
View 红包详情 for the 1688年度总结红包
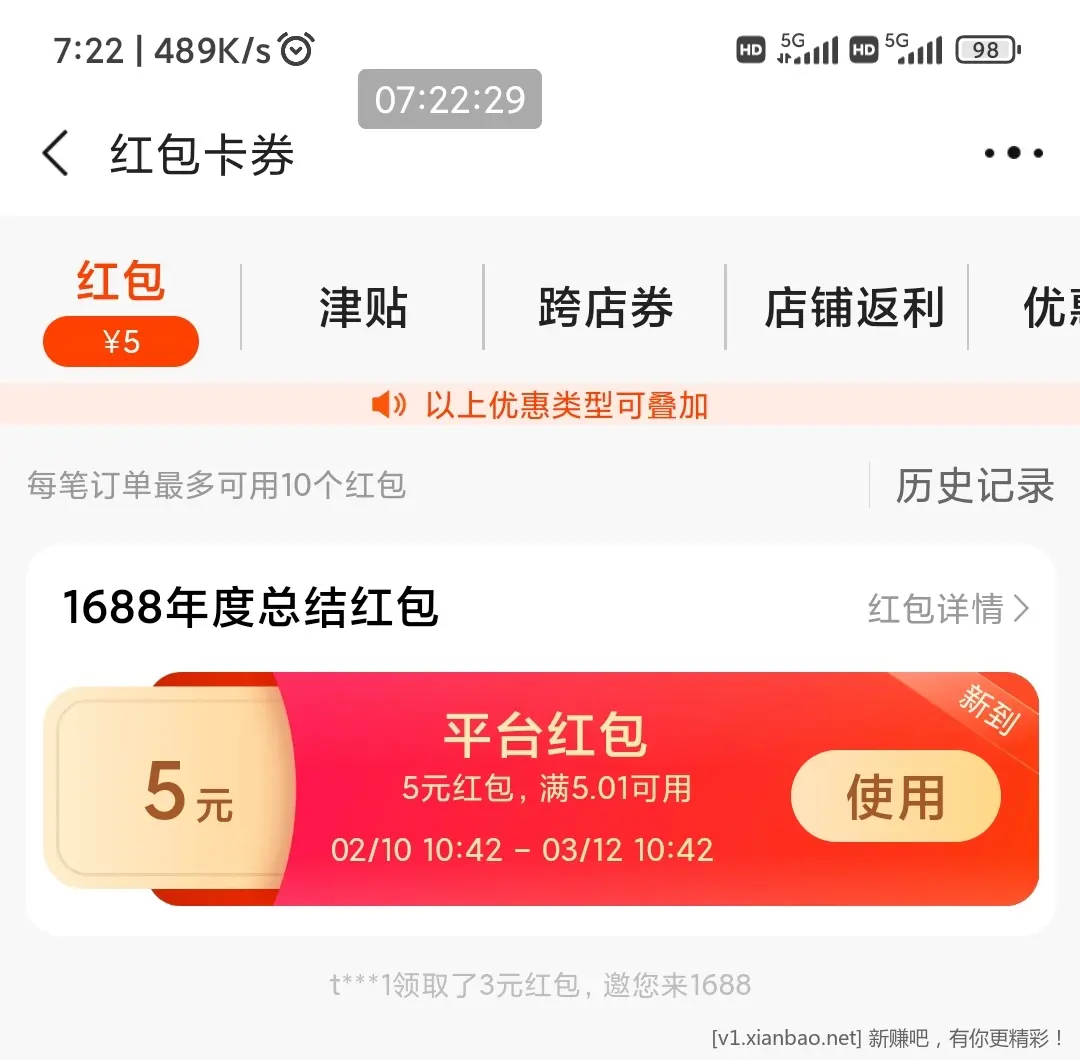(x=947, y=608)
